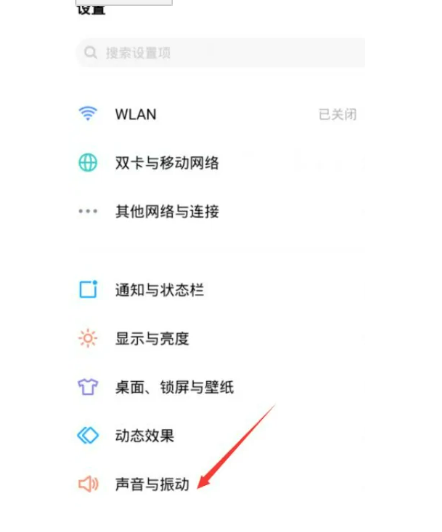Open 通知与状态栏 settings

220,290
